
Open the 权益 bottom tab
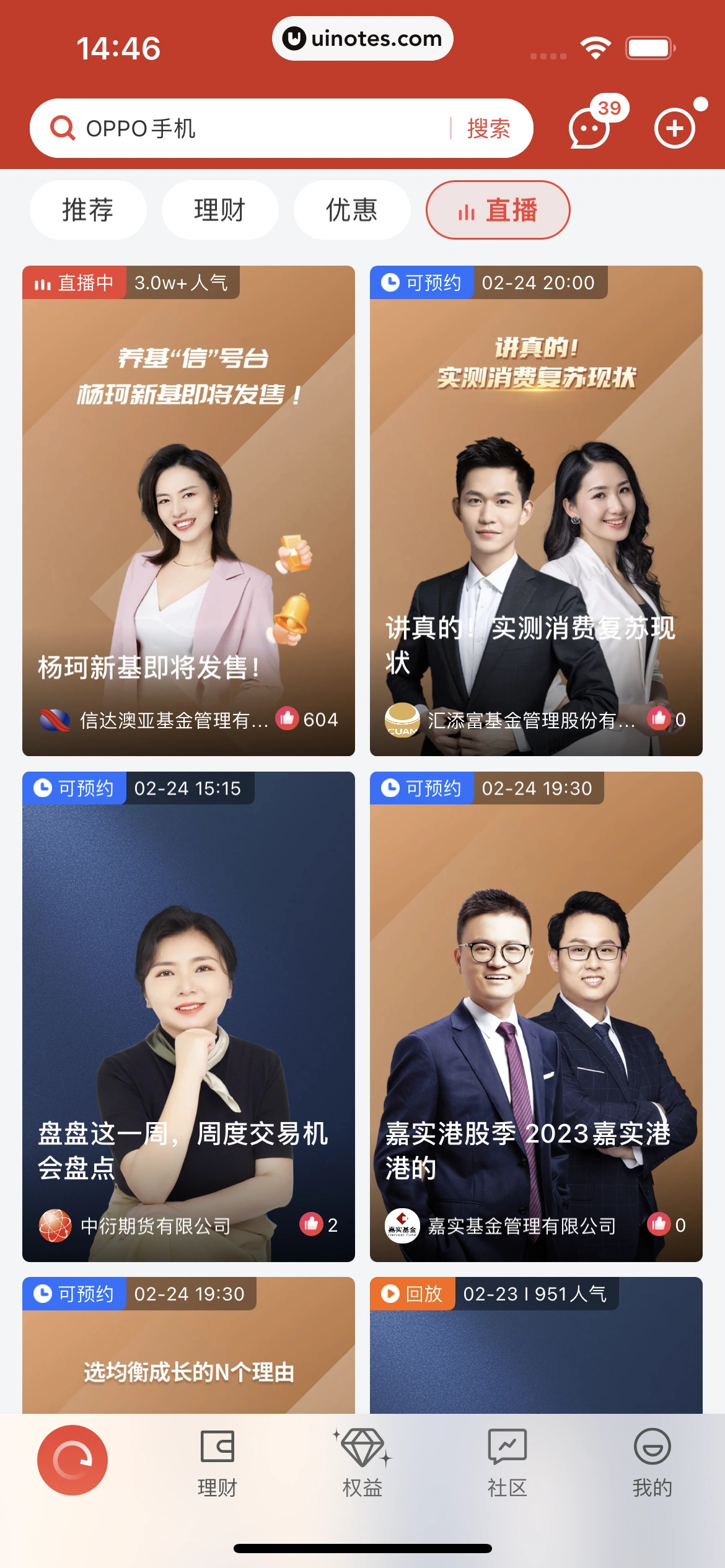pos(362,1461)
